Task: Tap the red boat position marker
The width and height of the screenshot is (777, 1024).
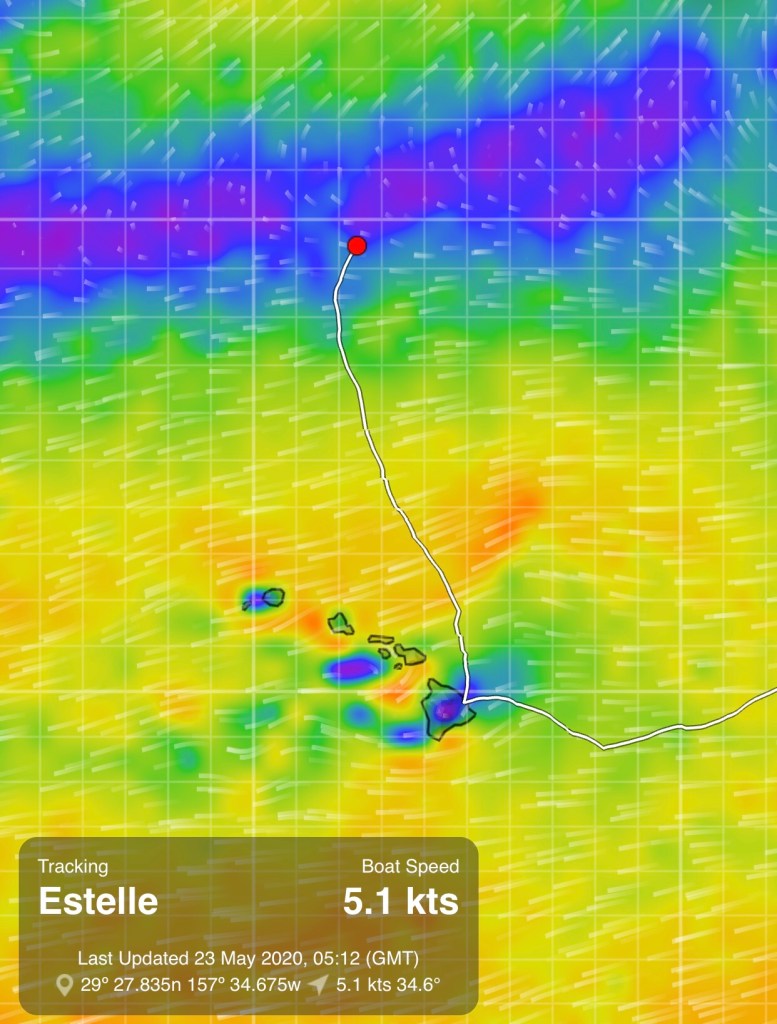Action: click(x=357, y=245)
